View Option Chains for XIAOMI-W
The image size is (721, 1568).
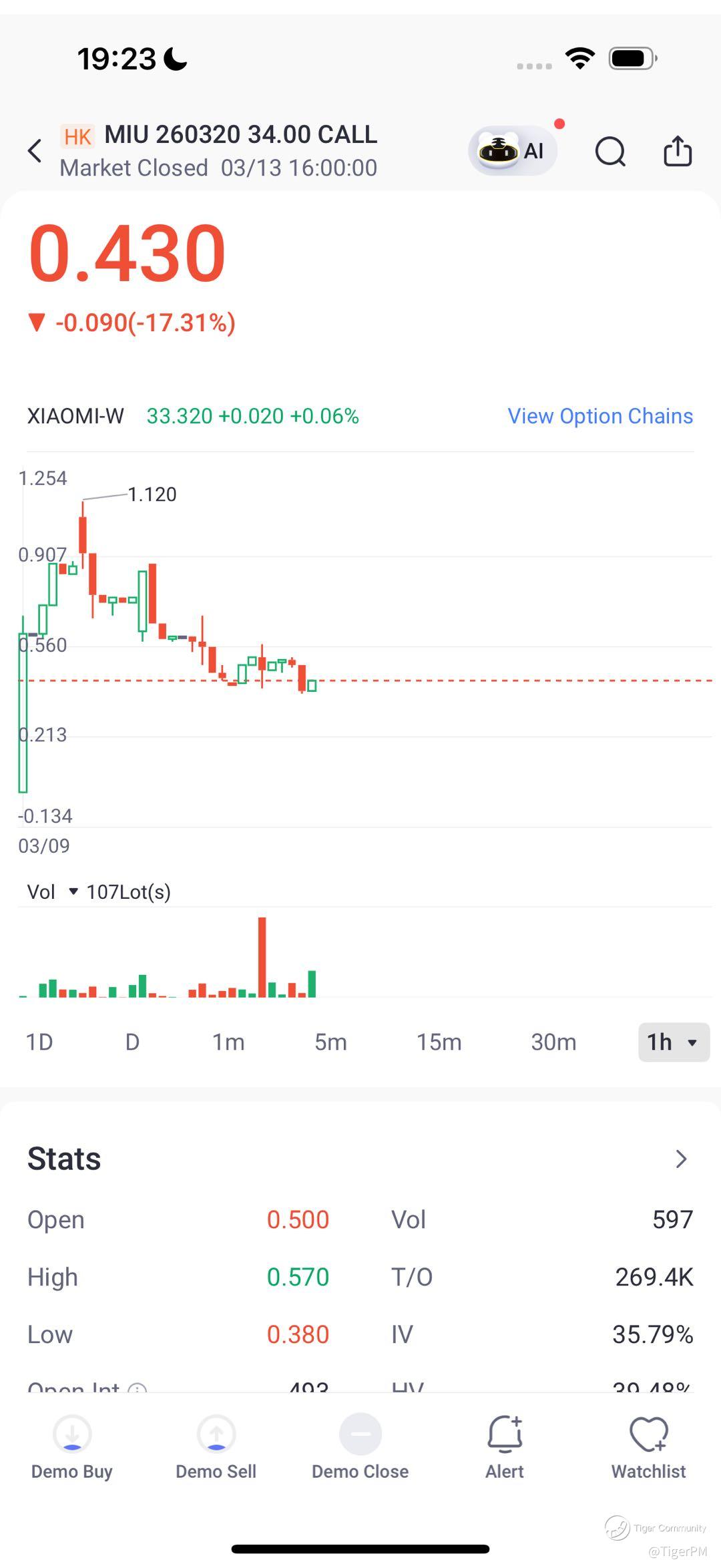click(599, 416)
